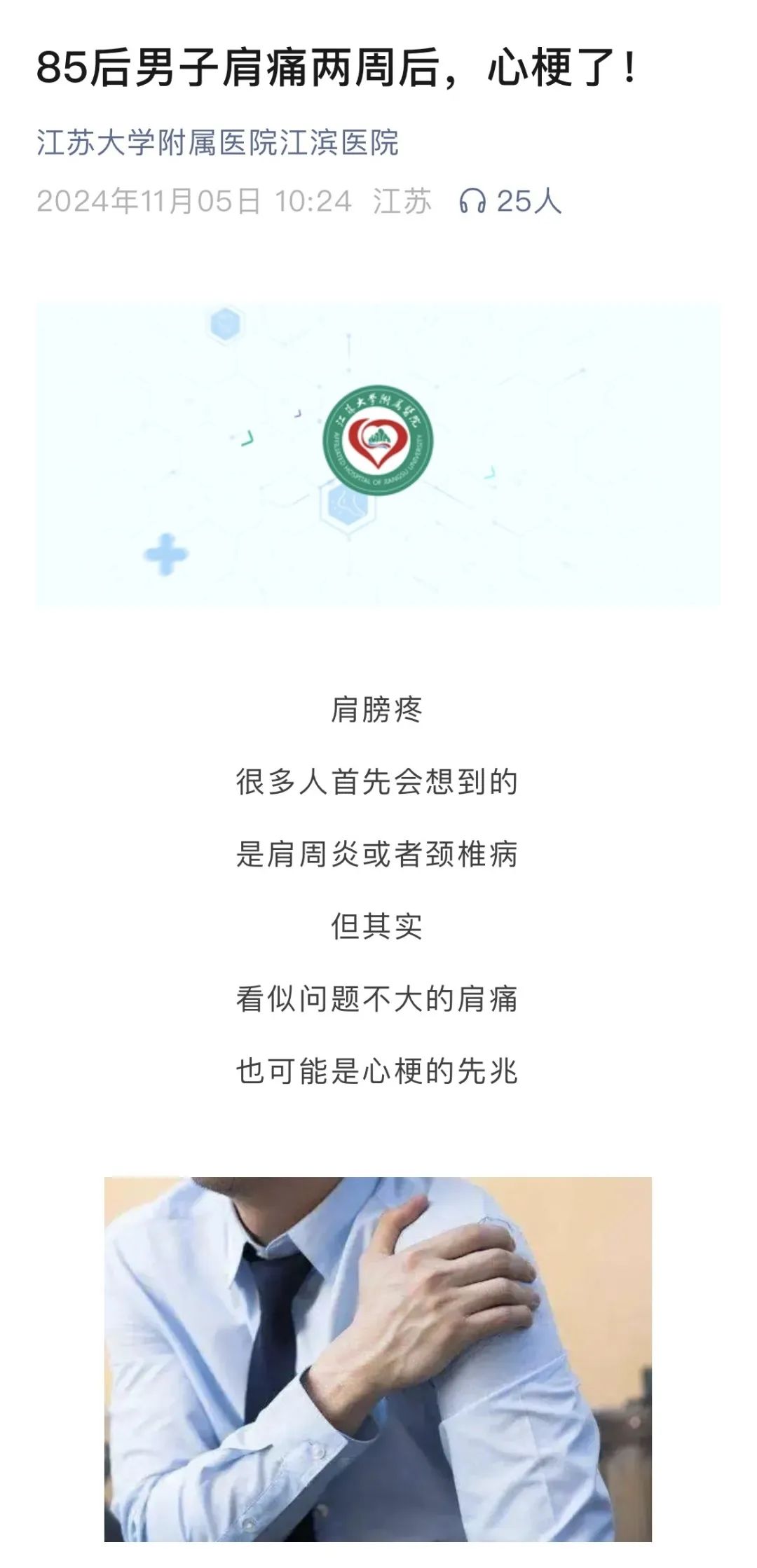
Task: View the hospital logo banner image
Action: click(x=378, y=454)
